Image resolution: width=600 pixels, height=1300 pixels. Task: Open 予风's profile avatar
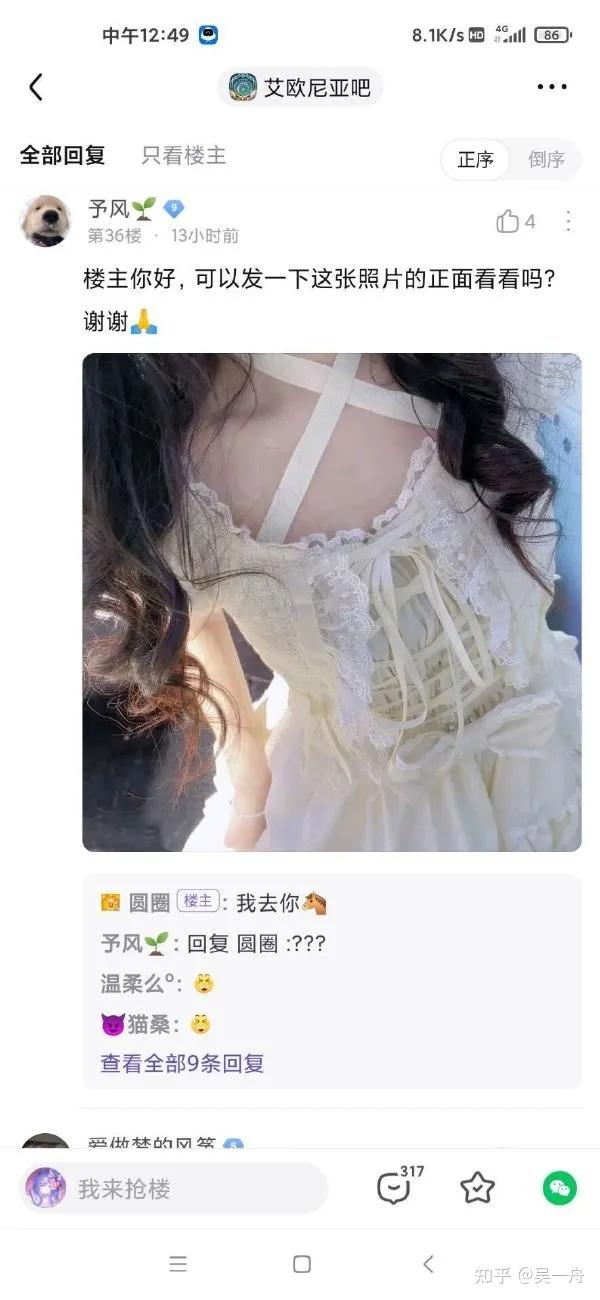(x=45, y=221)
